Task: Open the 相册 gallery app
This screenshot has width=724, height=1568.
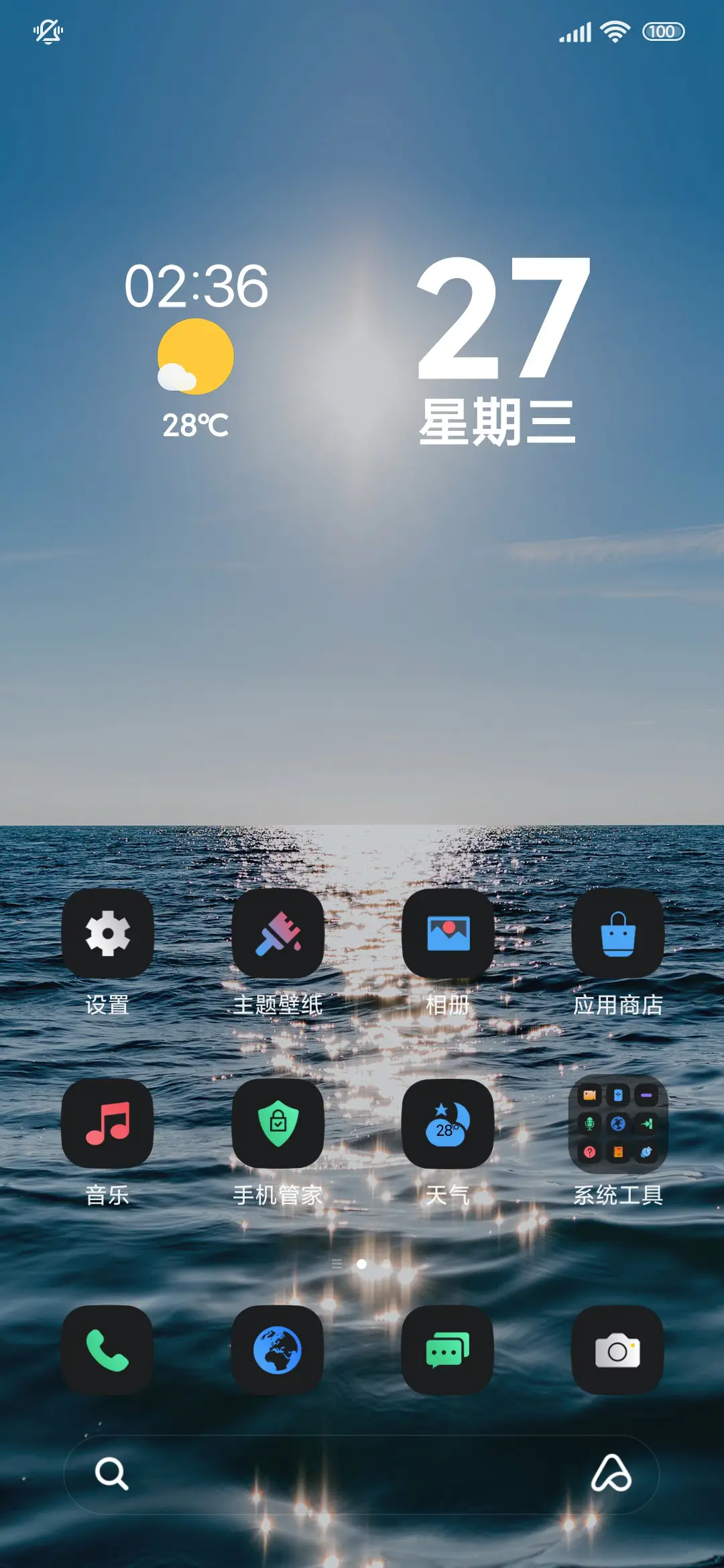Action: tap(448, 933)
